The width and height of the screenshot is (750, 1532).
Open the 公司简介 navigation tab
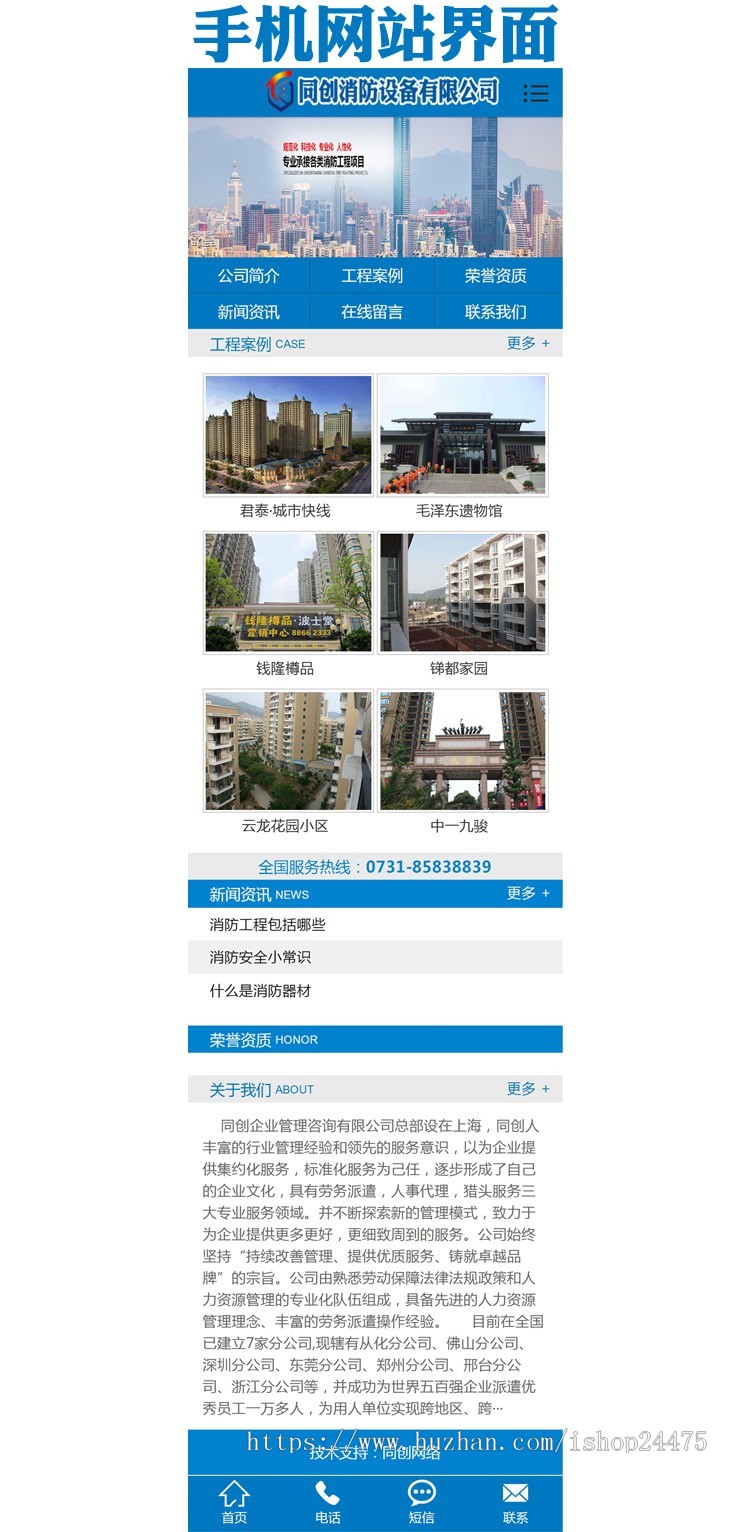point(250,277)
